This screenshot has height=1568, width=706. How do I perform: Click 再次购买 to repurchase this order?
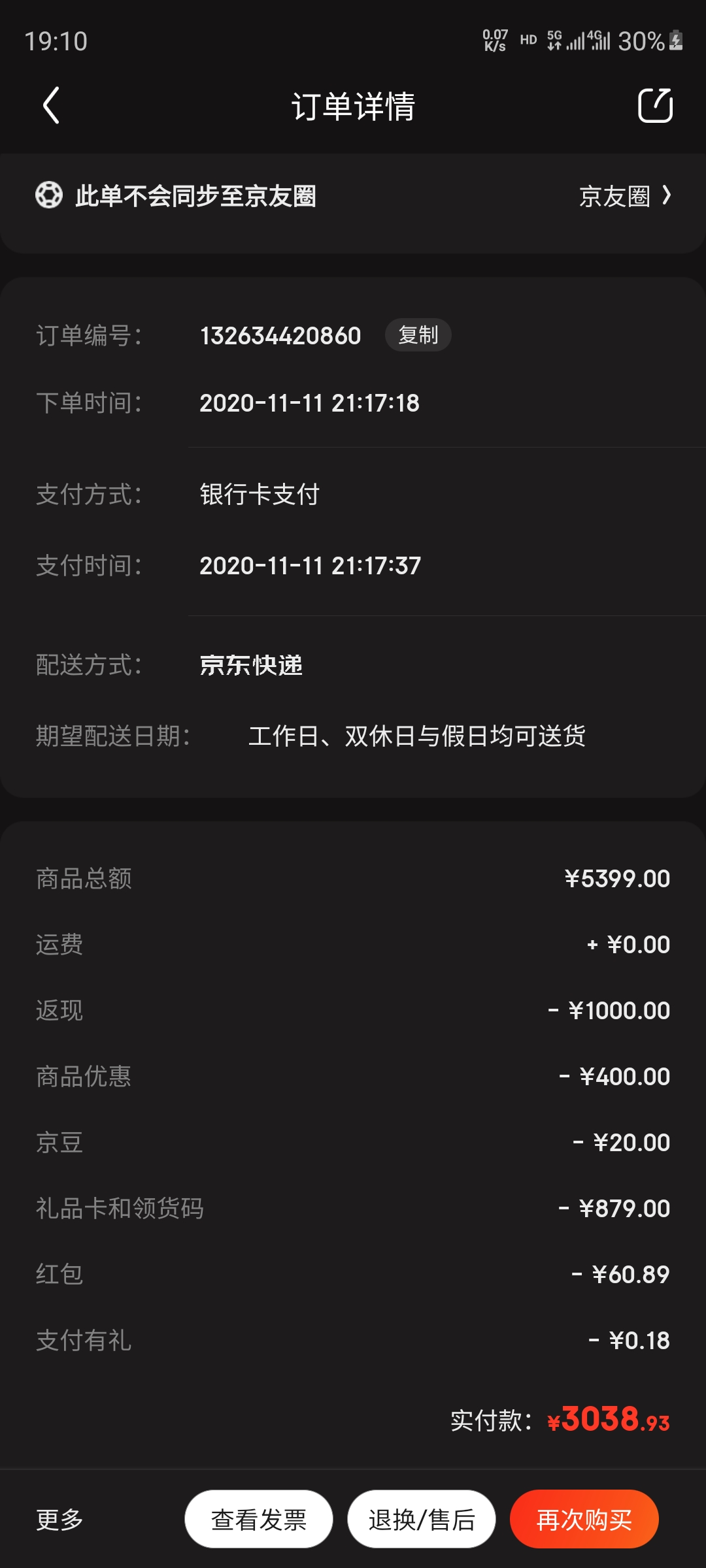(x=584, y=1519)
